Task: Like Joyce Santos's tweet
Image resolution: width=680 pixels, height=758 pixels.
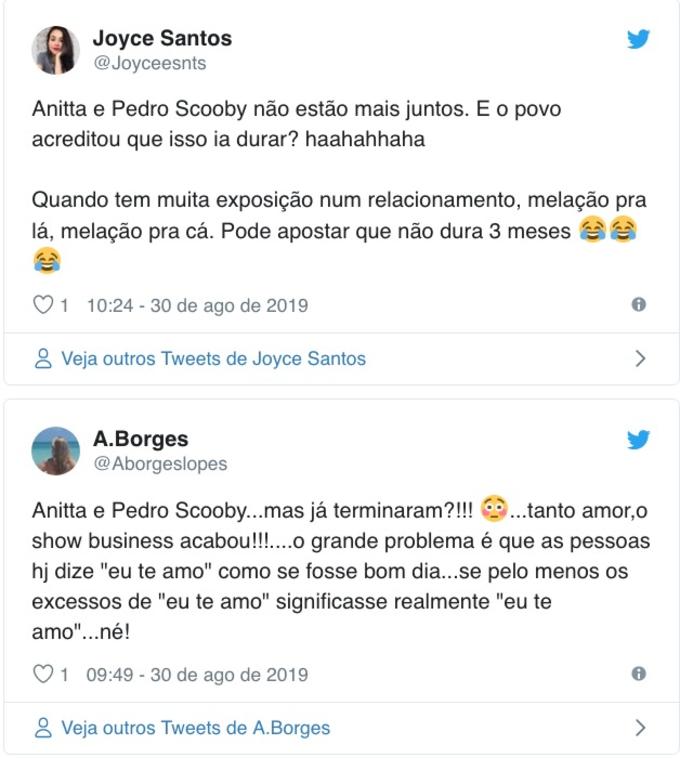Action: tap(43, 305)
